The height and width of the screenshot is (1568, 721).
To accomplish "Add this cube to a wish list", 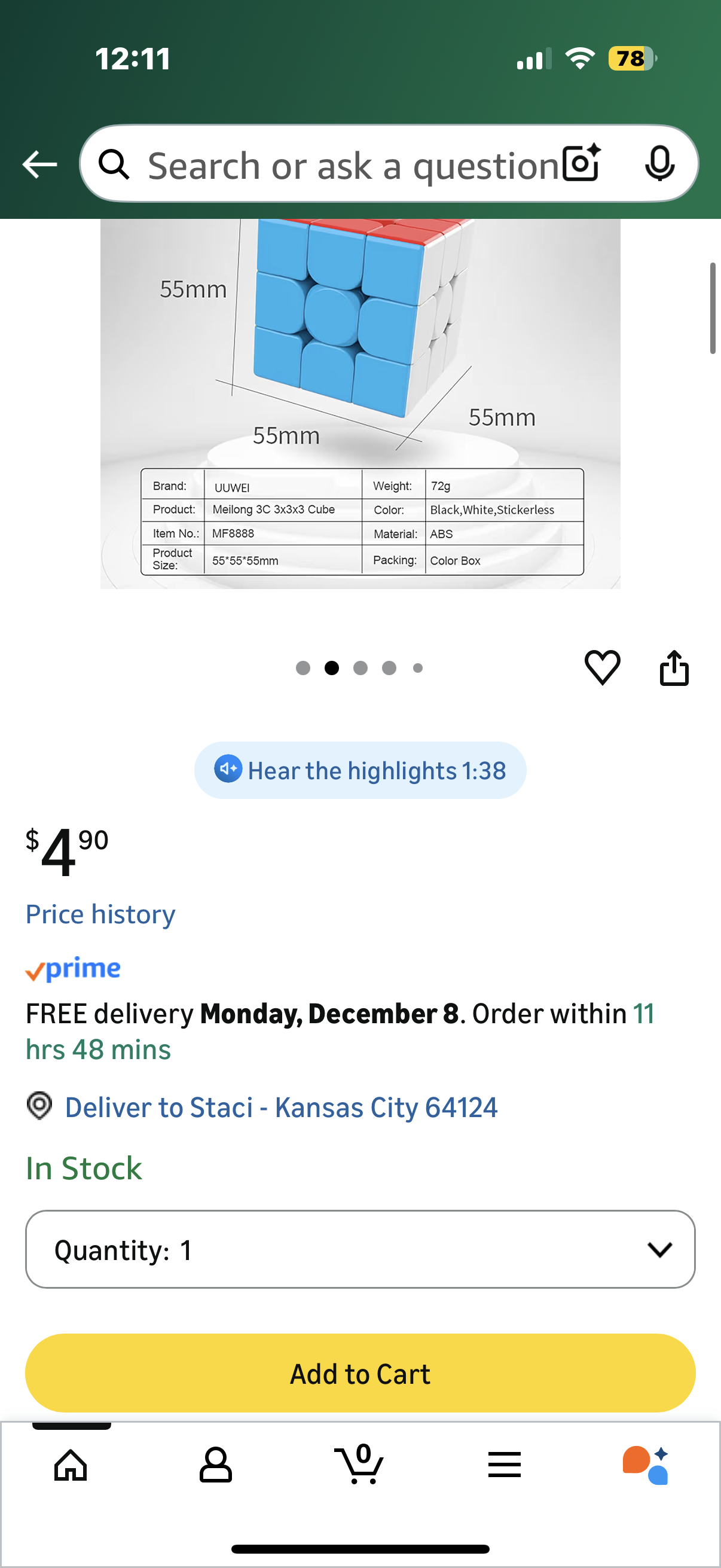I will 603,668.
